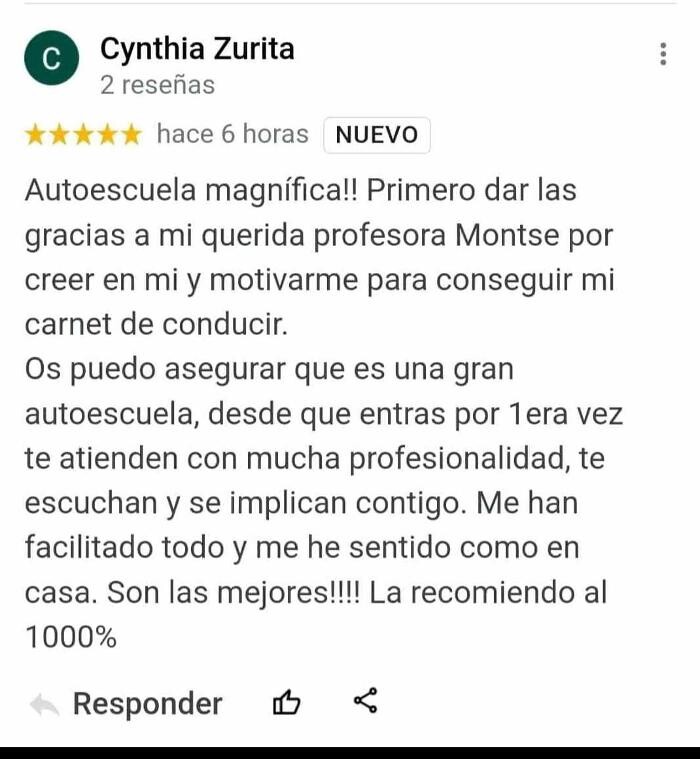
Task: Like Cynthia Zurita's review with thumbs up
Action: [286, 704]
